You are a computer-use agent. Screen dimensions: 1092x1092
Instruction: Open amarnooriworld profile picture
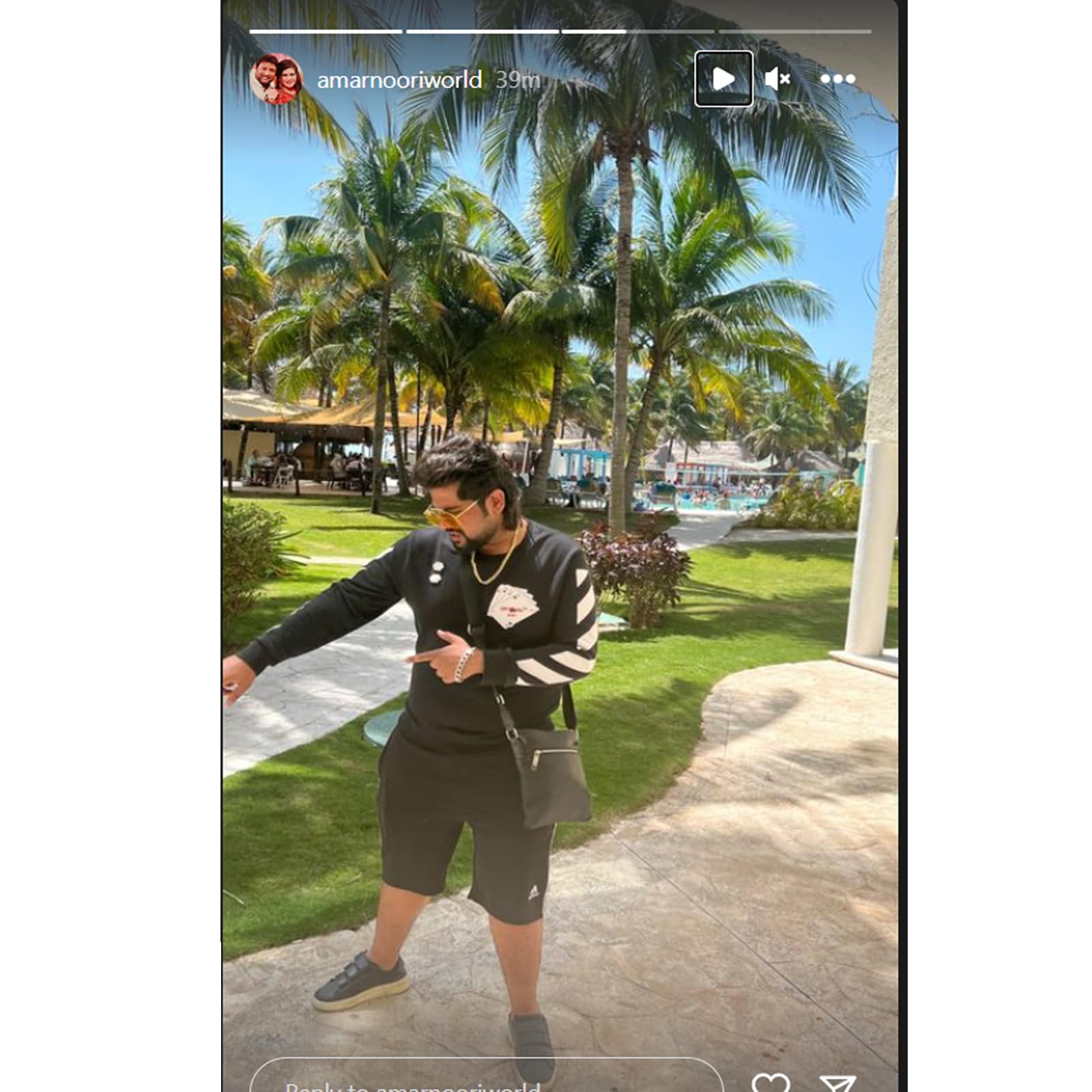[276, 79]
